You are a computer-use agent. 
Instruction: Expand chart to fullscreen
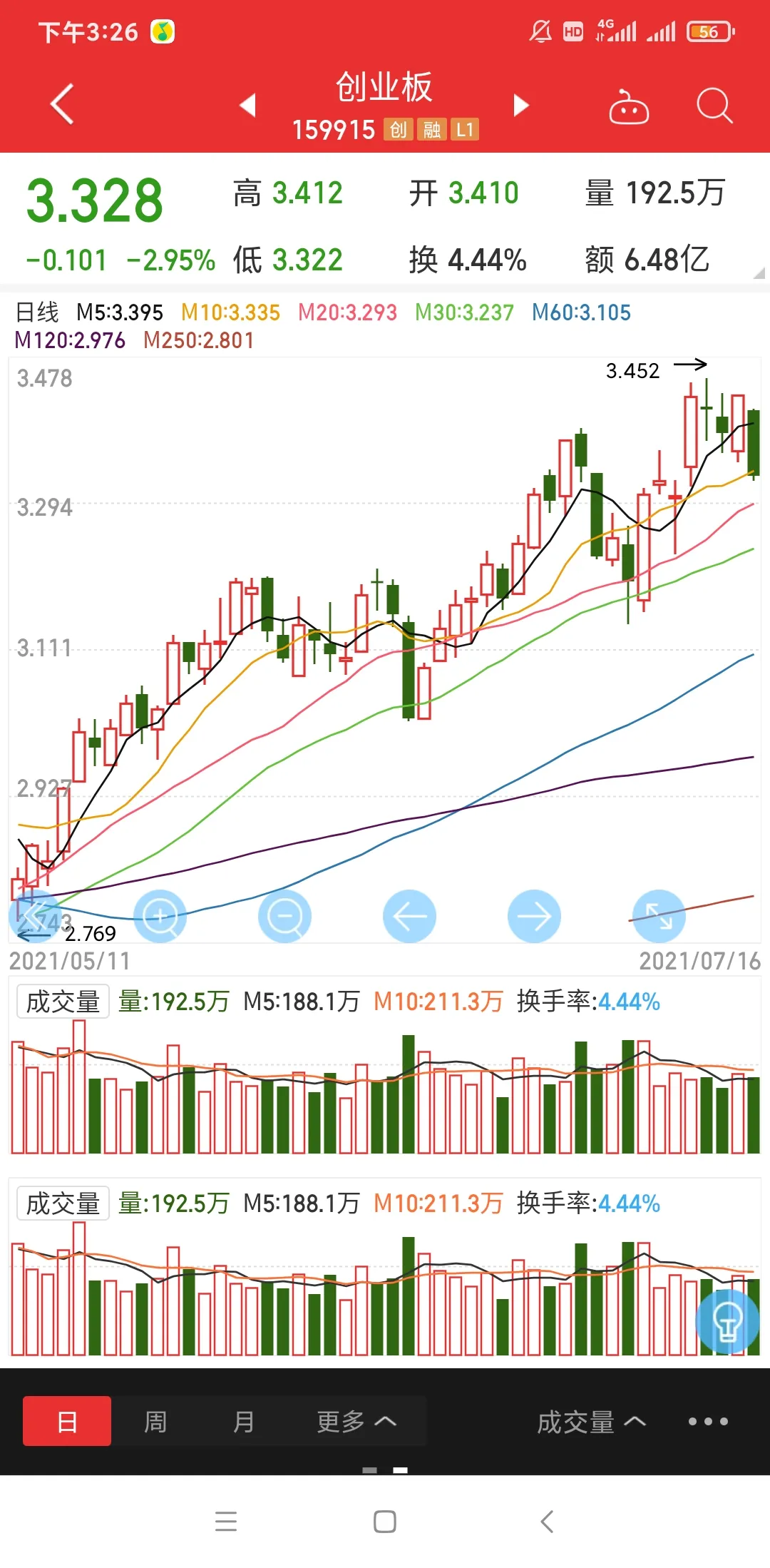click(x=659, y=916)
